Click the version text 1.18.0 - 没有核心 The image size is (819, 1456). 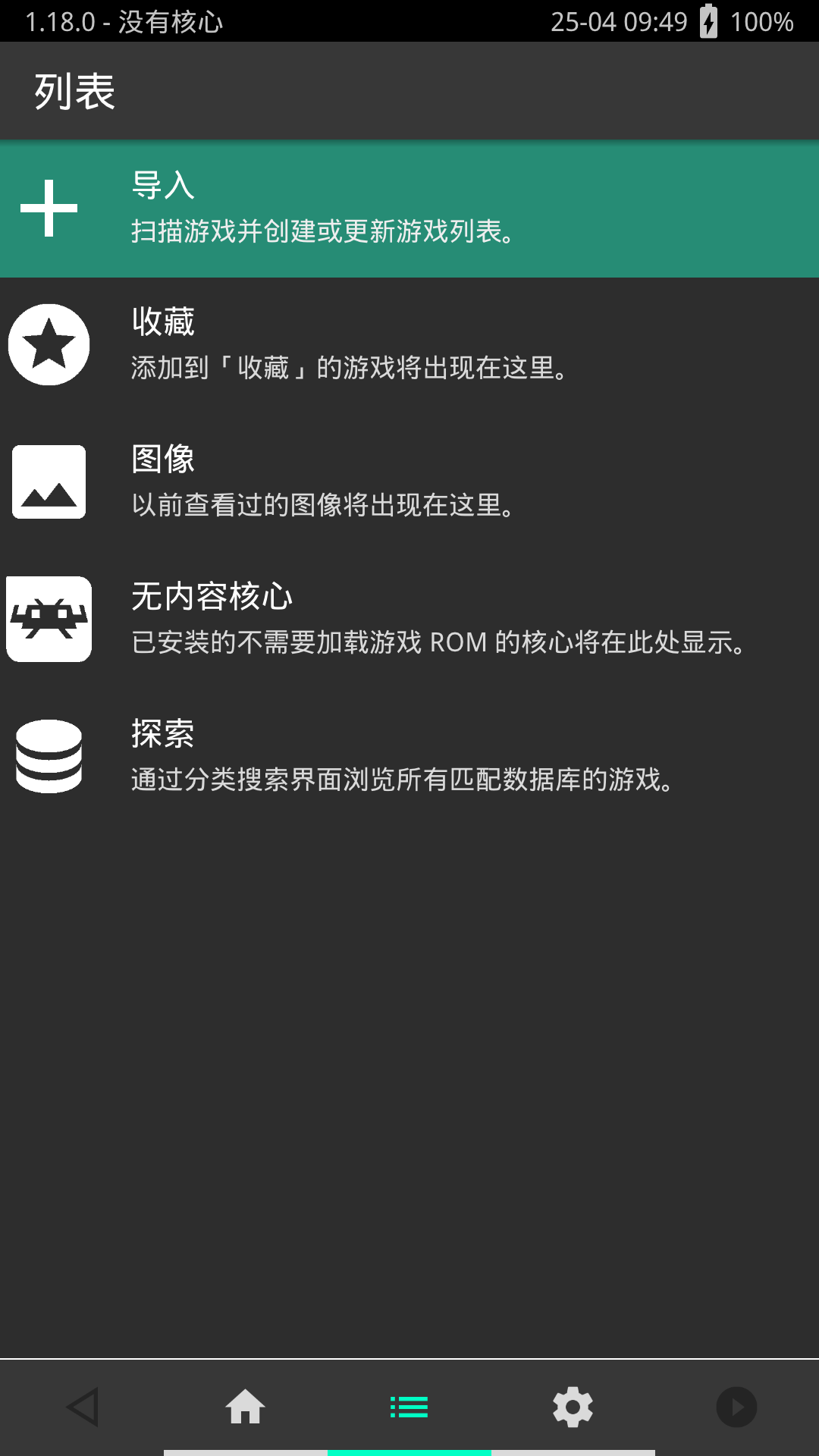click(x=124, y=21)
